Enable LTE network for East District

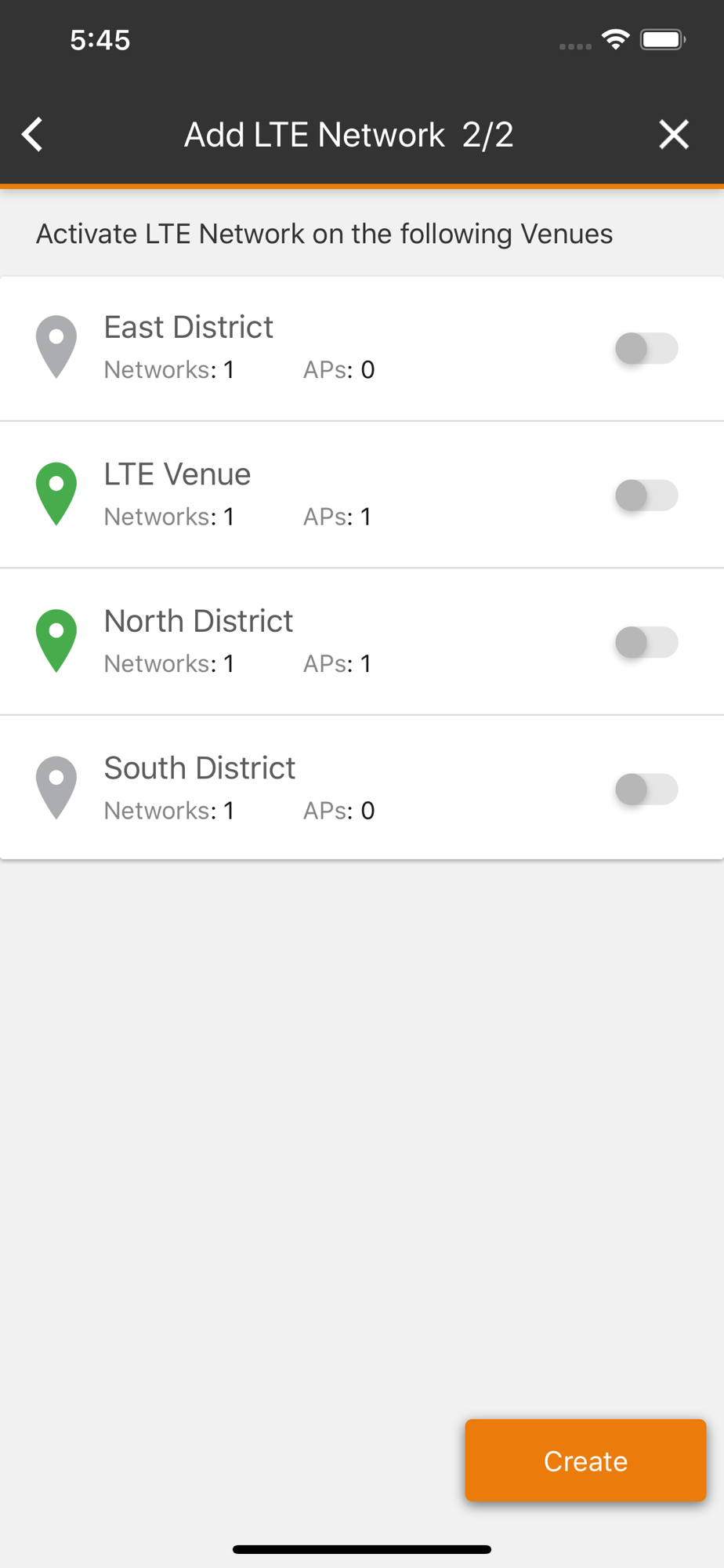[646, 348]
